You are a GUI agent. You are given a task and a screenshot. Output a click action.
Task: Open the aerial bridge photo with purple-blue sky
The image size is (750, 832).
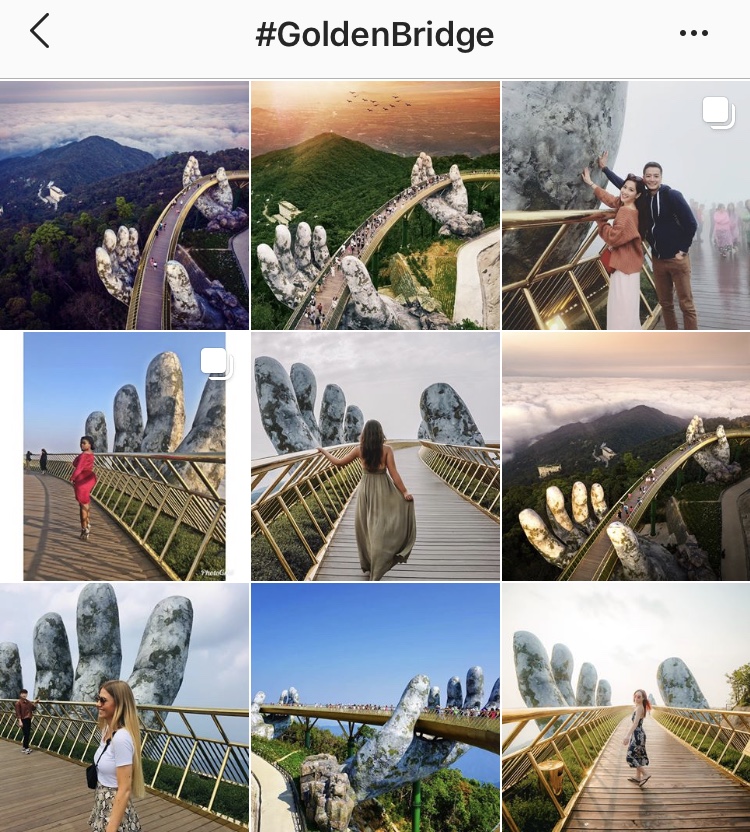point(124,205)
